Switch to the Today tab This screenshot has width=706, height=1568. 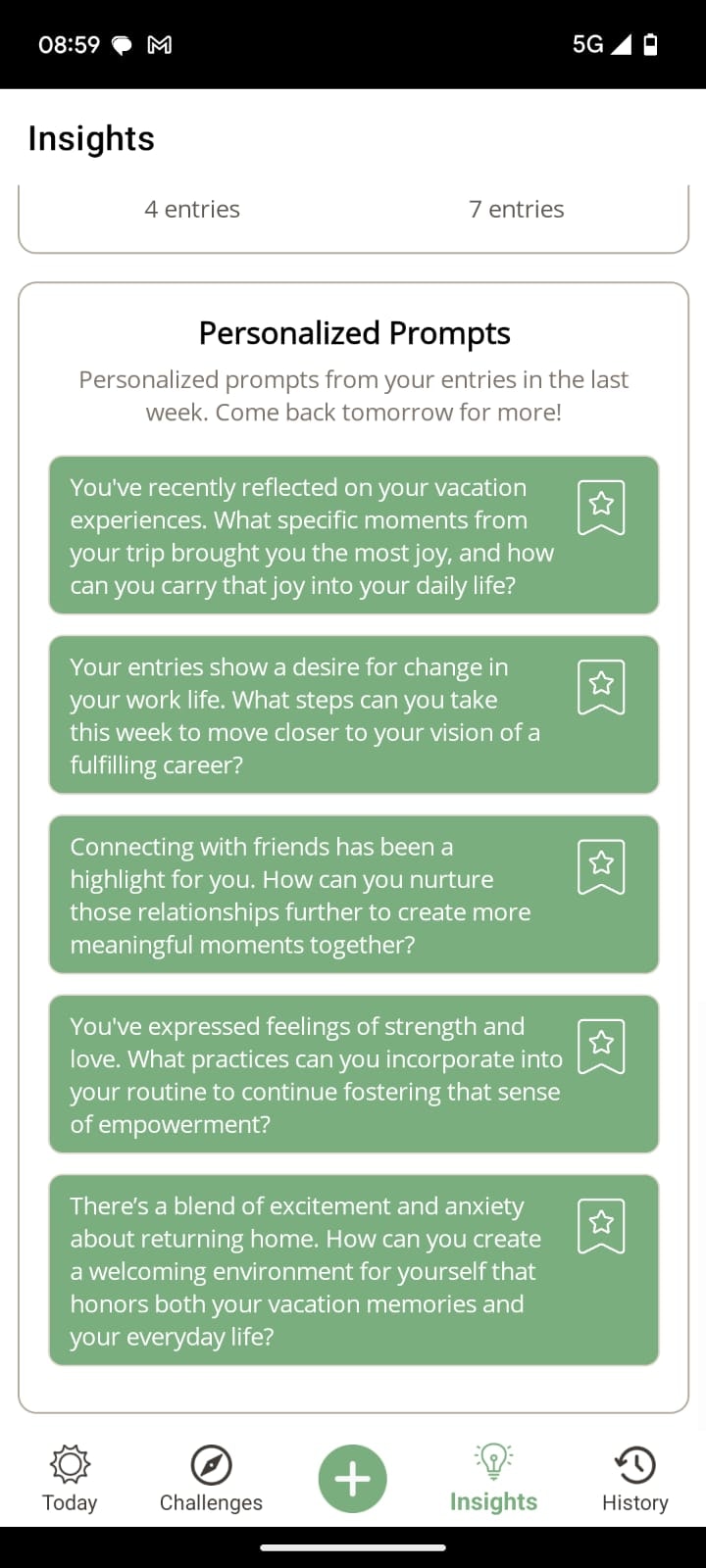70,1479
